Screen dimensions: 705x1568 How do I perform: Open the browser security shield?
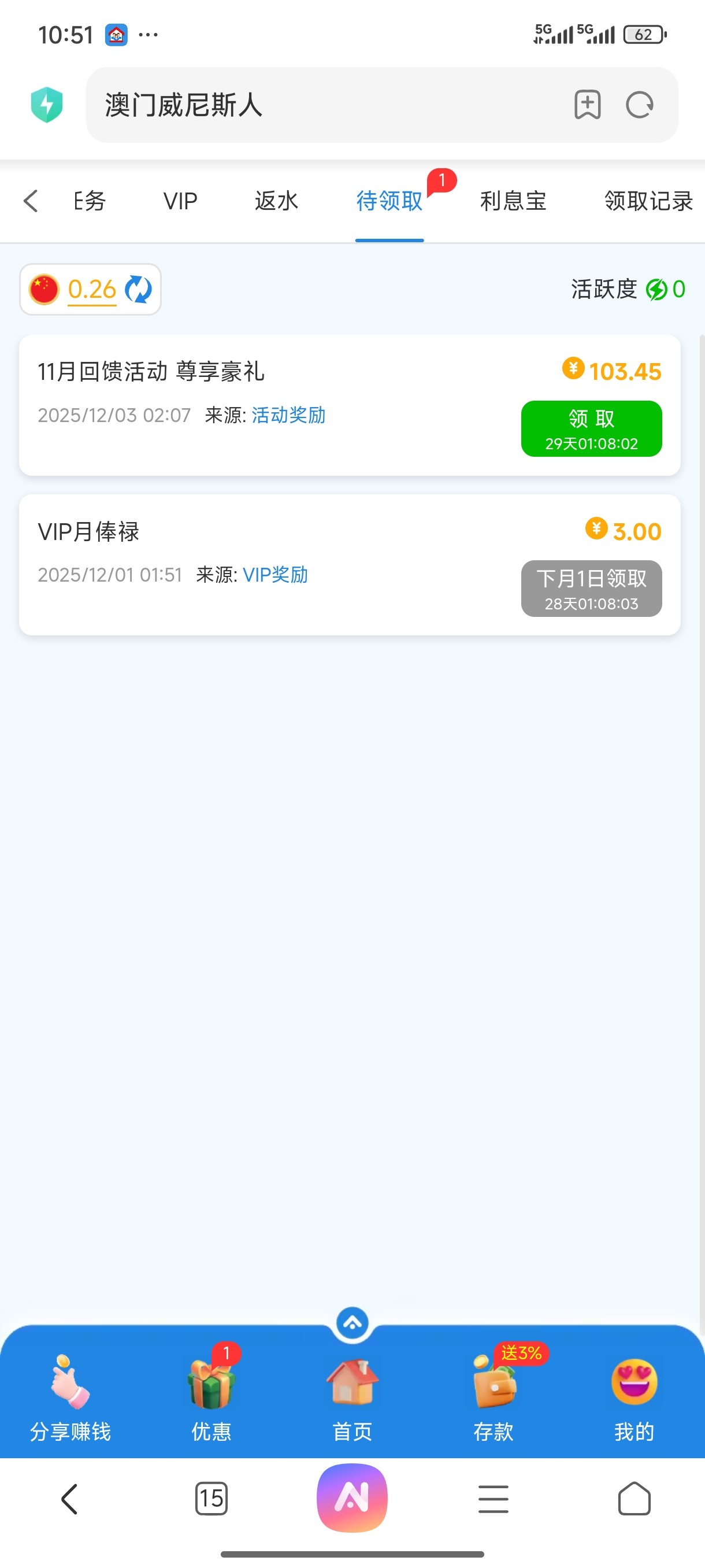(x=47, y=105)
